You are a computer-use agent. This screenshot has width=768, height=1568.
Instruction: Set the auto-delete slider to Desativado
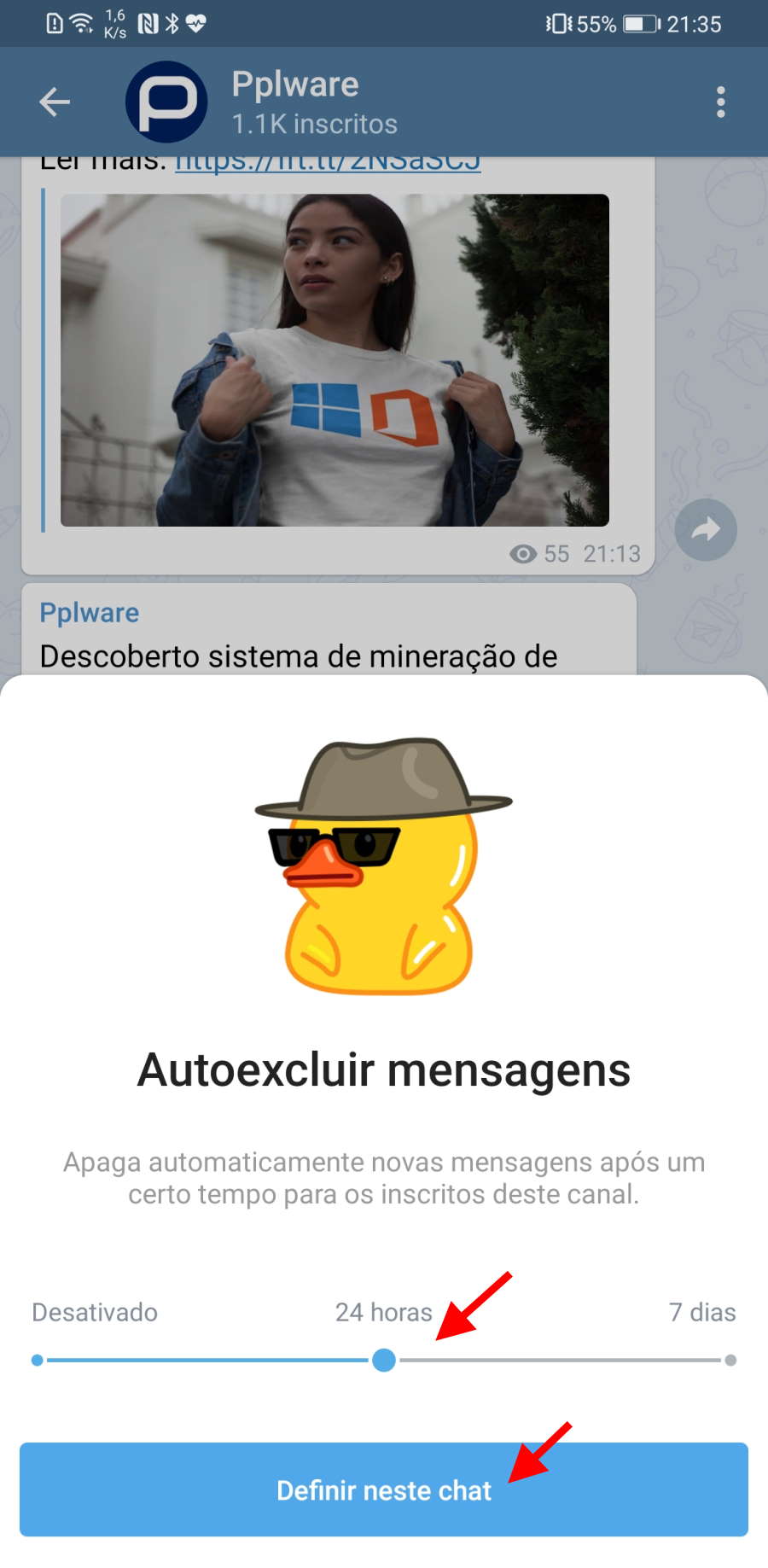(x=37, y=1361)
